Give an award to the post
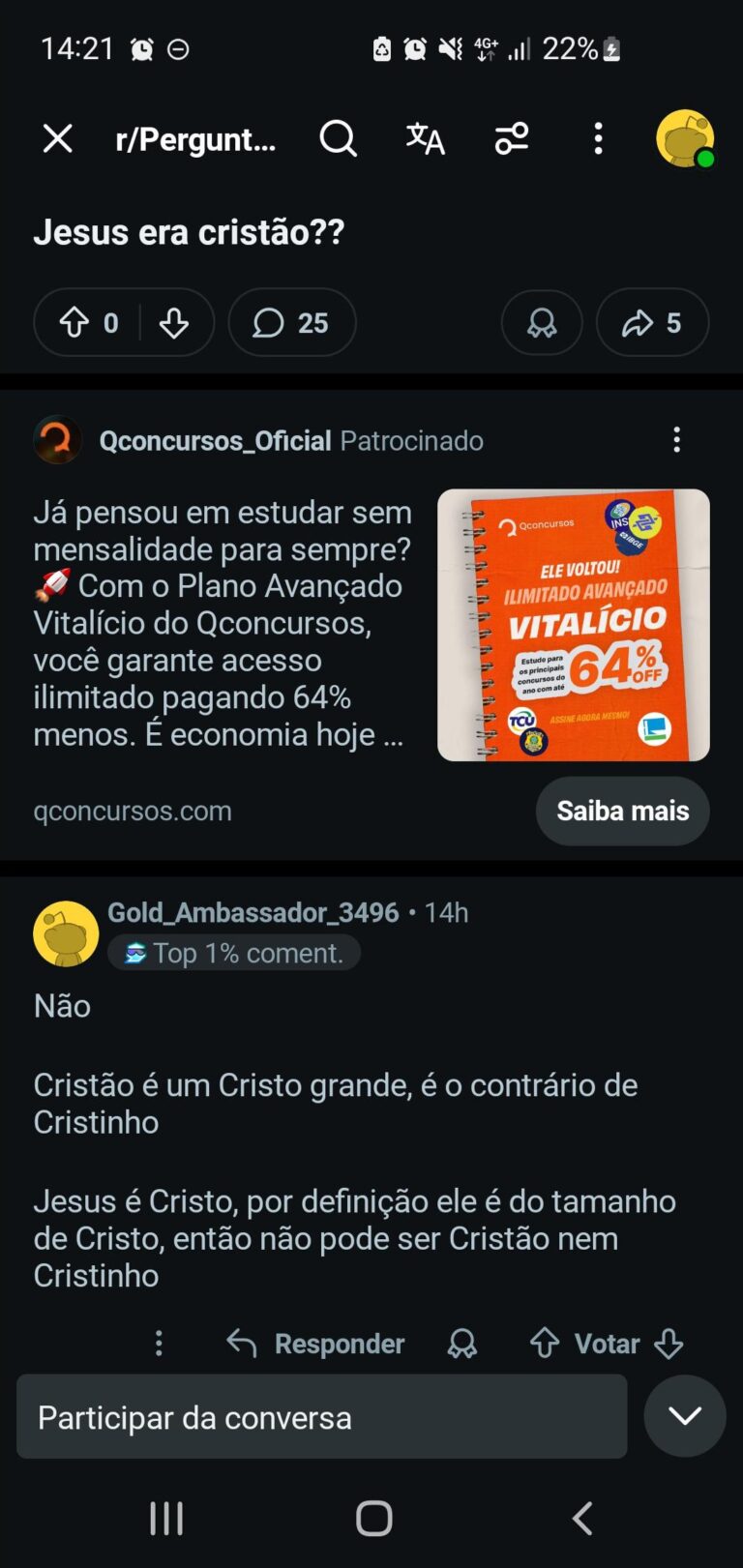The height and width of the screenshot is (1568, 743). (x=542, y=323)
